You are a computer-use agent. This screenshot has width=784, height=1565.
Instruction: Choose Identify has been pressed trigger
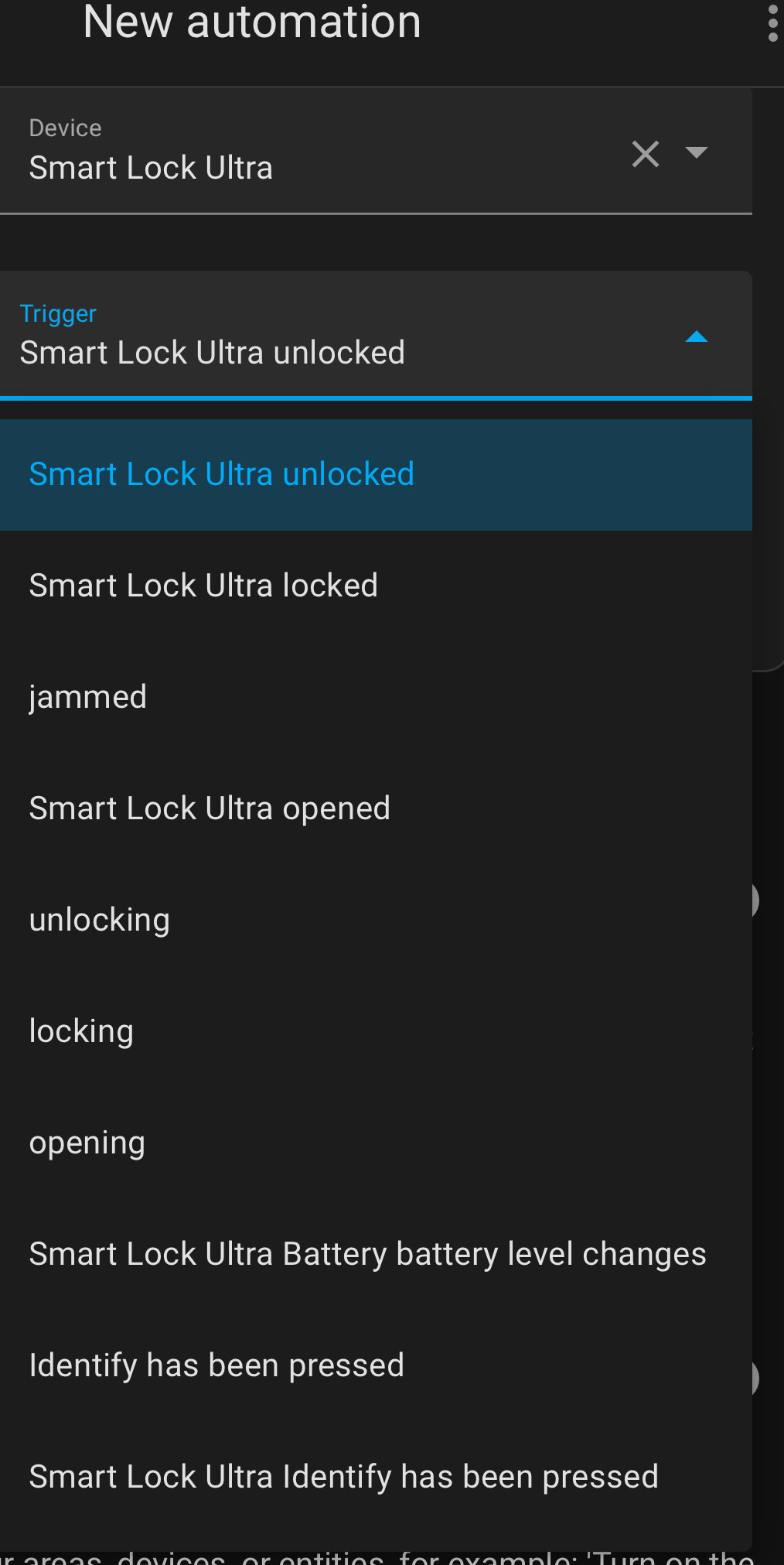click(x=216, y=1365)
